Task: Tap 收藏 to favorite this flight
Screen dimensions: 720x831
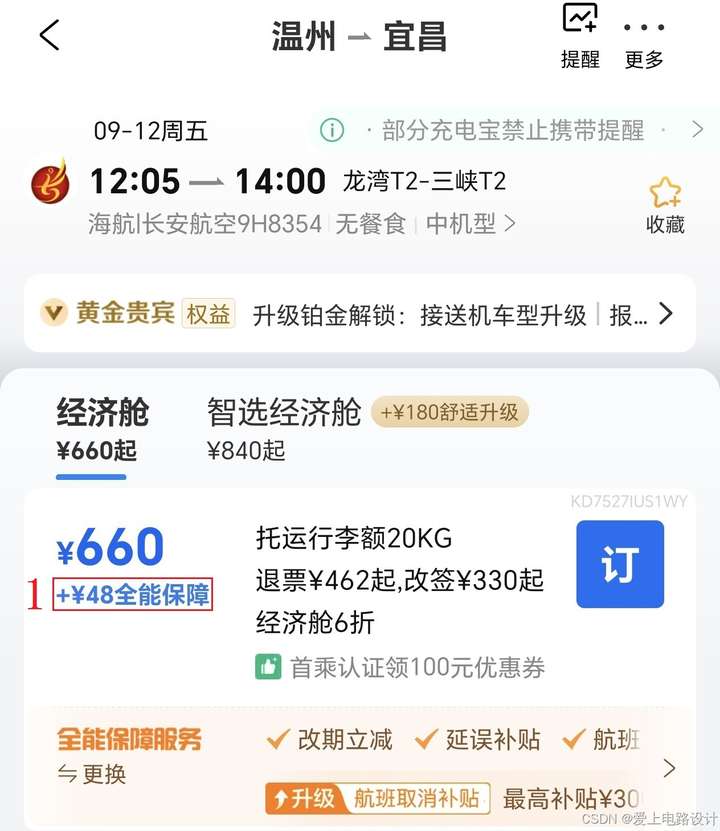Action: 665,206
